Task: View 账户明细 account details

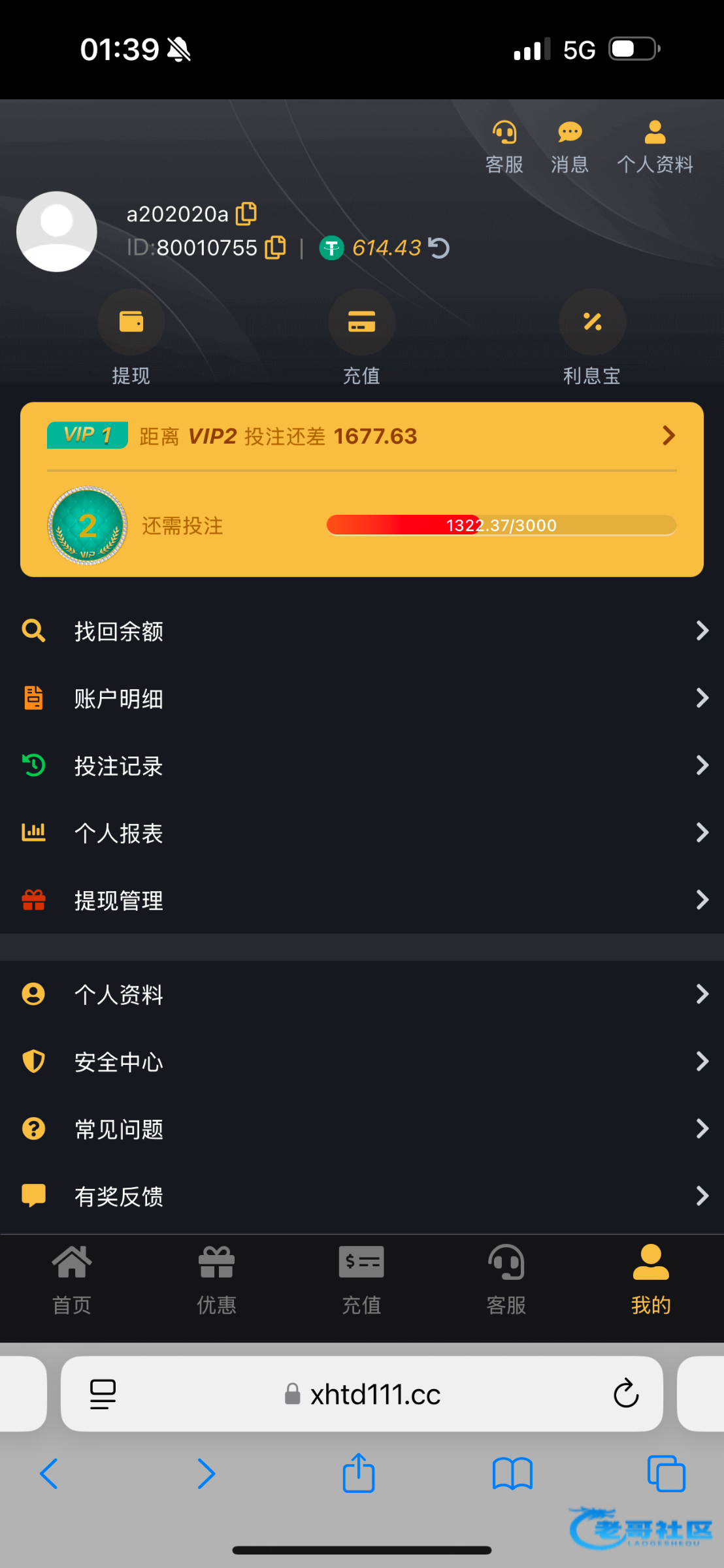Action: pyautogui.click(x=362, y=698)
